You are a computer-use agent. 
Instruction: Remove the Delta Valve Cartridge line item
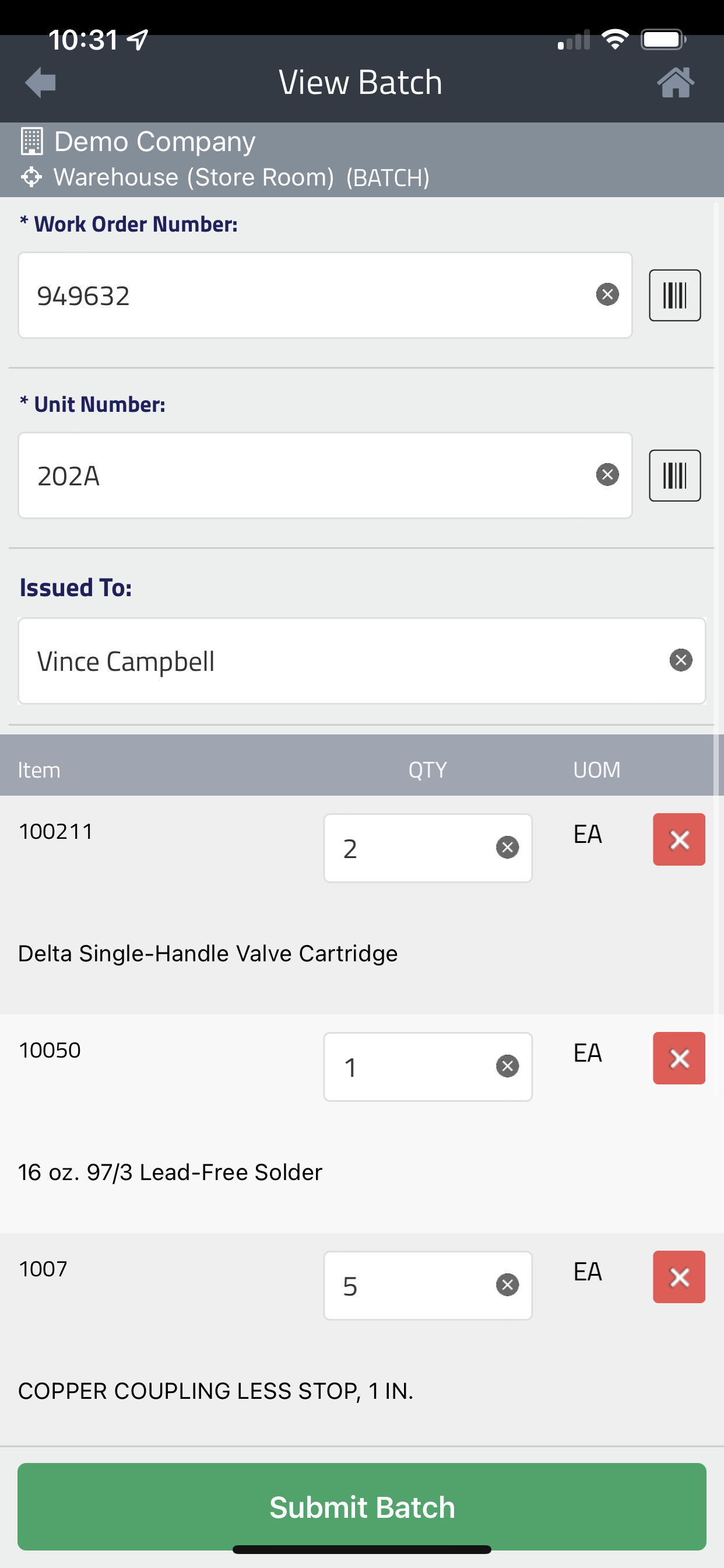tap(679, 839)
